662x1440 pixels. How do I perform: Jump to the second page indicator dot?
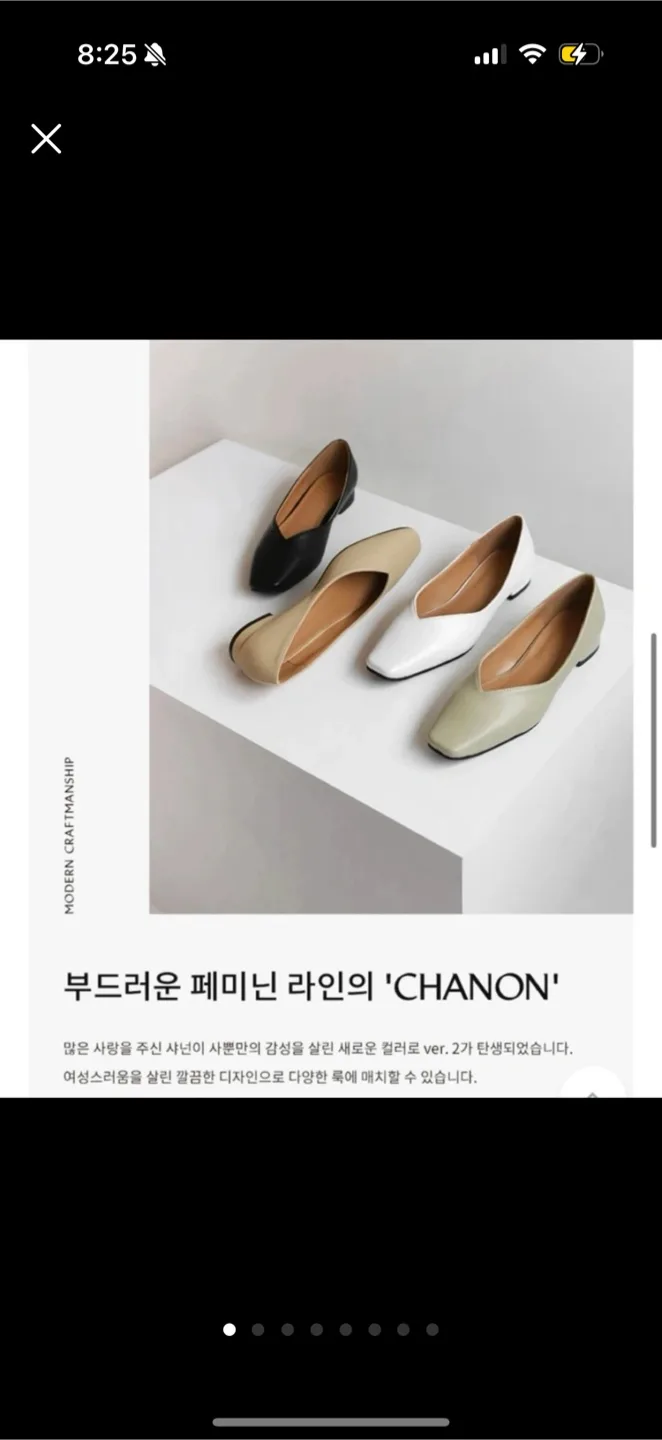(x=258, y=1329)
